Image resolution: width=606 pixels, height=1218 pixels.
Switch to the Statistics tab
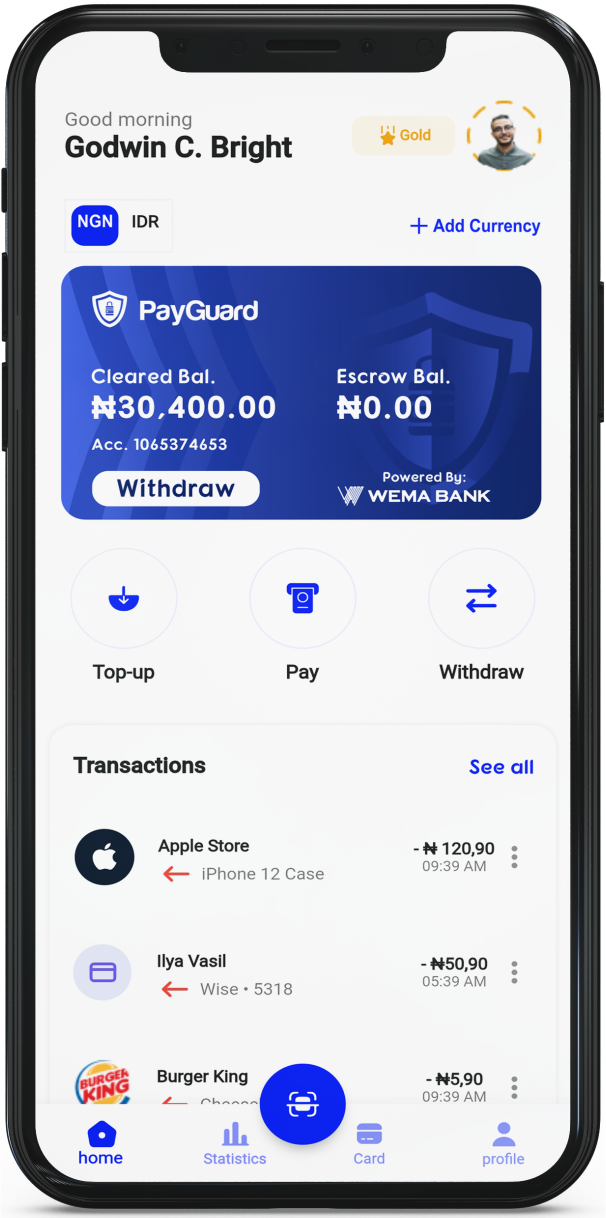tap(235, 1144)
